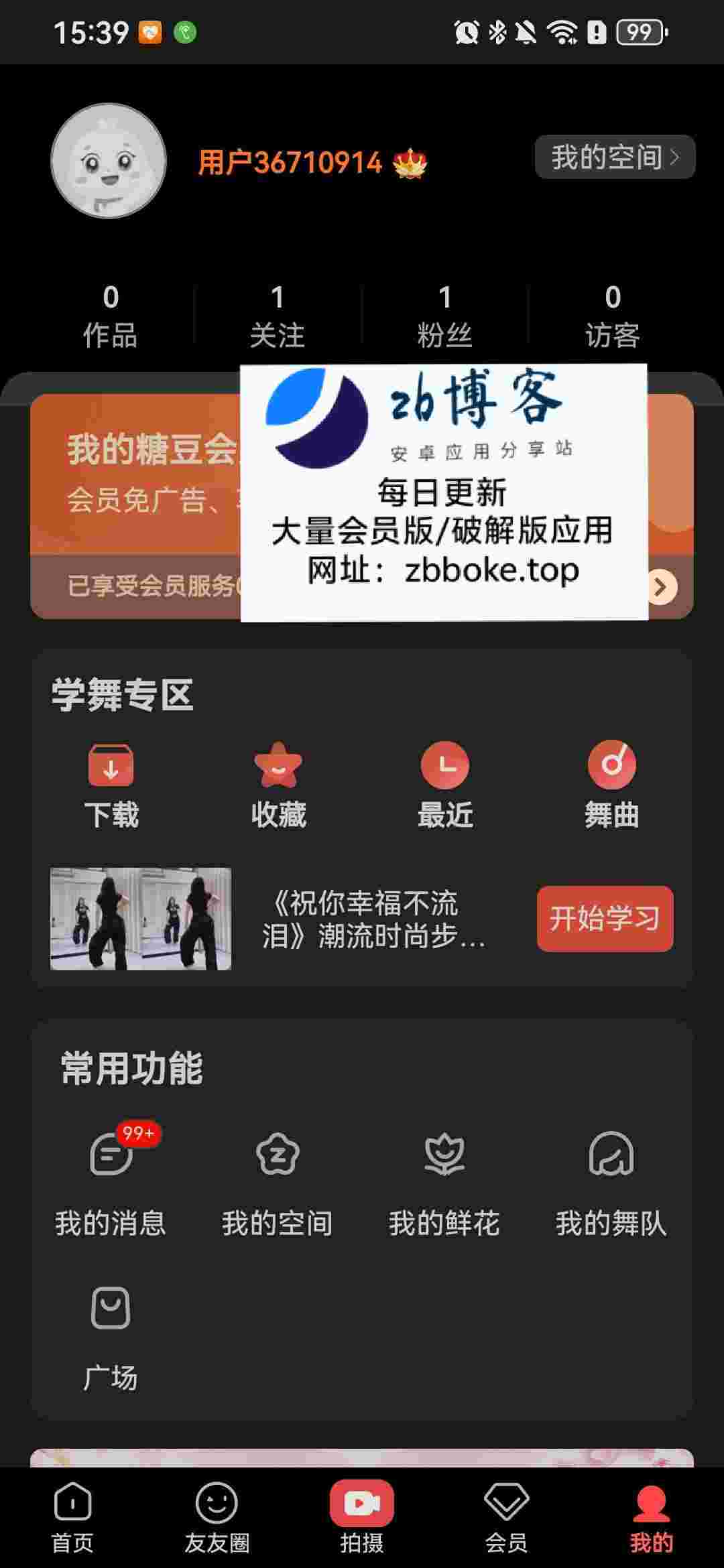The height and width of the screenshot is (1568, 724).
Task: View the 粉丝 followers list
Action: pos(444,316)
